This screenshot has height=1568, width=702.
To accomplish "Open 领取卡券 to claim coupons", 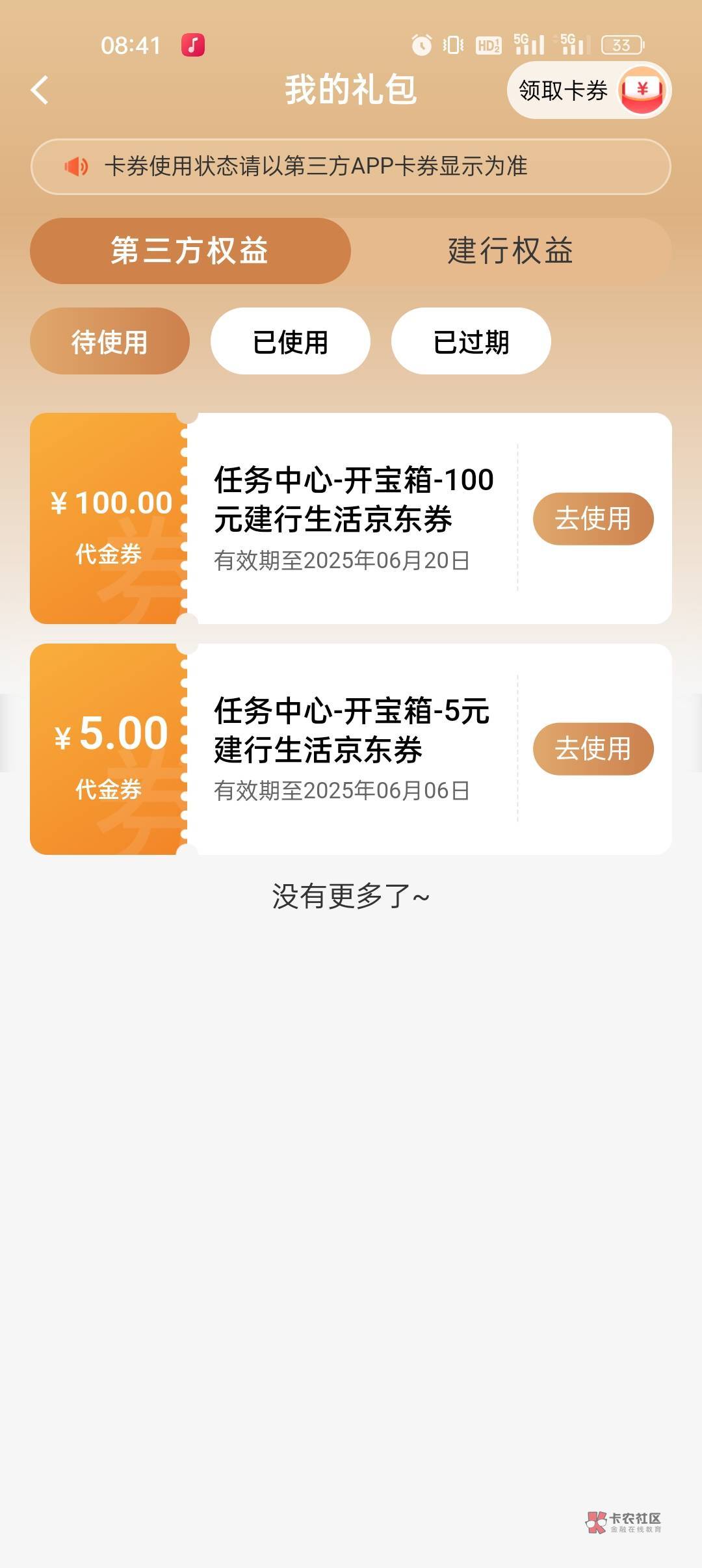I will pyautogui.click(x=588, y=90).
